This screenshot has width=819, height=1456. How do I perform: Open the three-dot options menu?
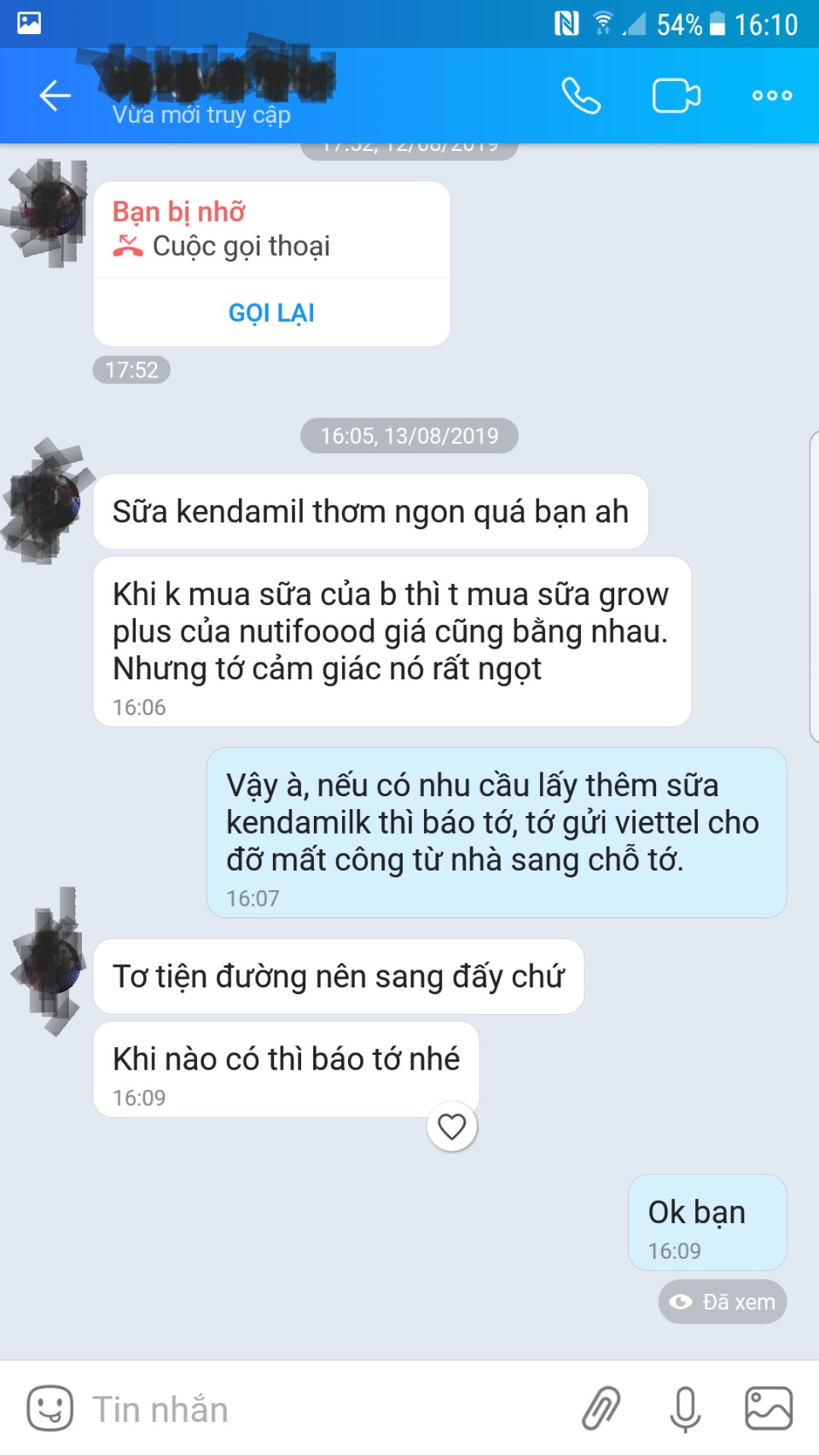point(772,96)
